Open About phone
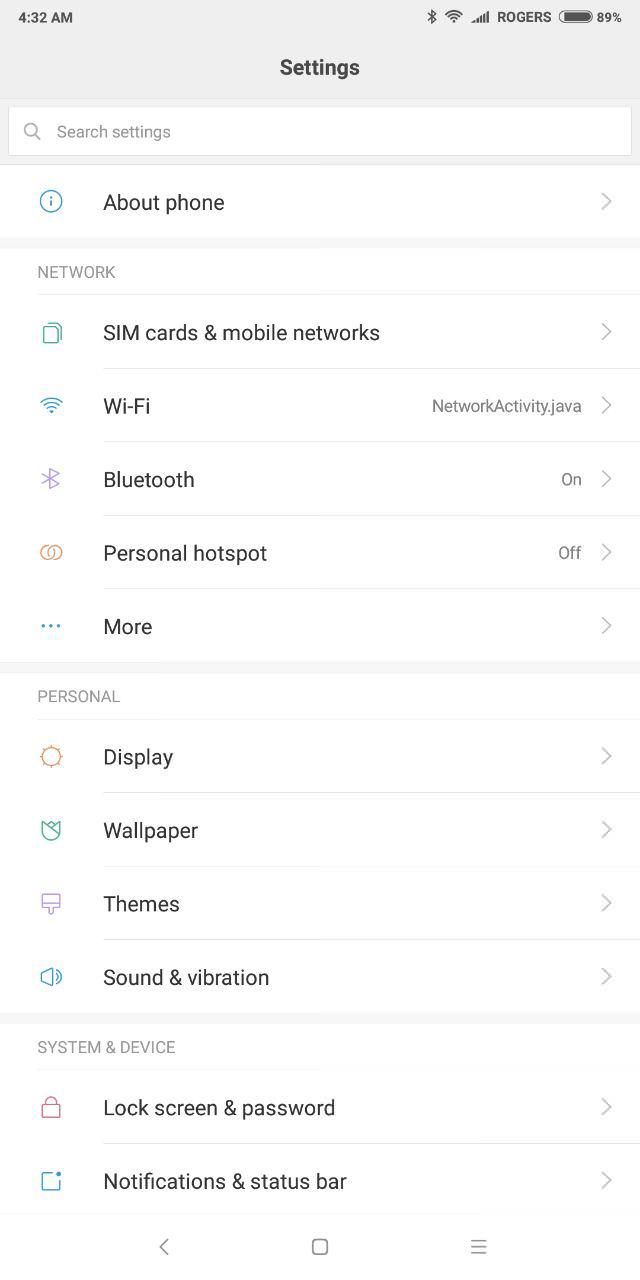The height and width of the screenshot is (1280, 640). click(x=320, y=202)
